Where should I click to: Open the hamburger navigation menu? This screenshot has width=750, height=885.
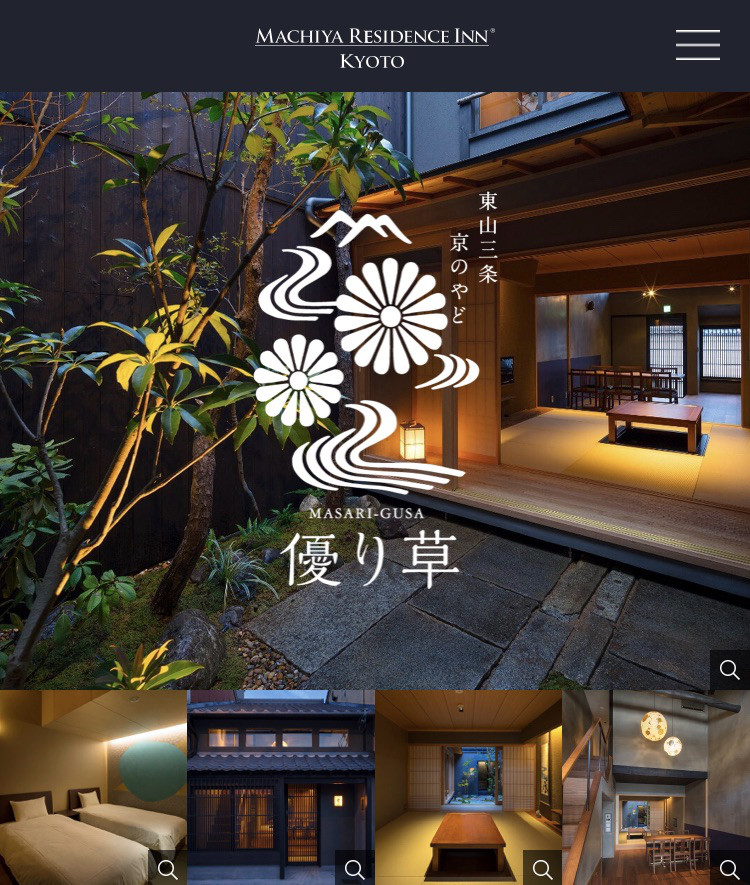click(697, 45)
